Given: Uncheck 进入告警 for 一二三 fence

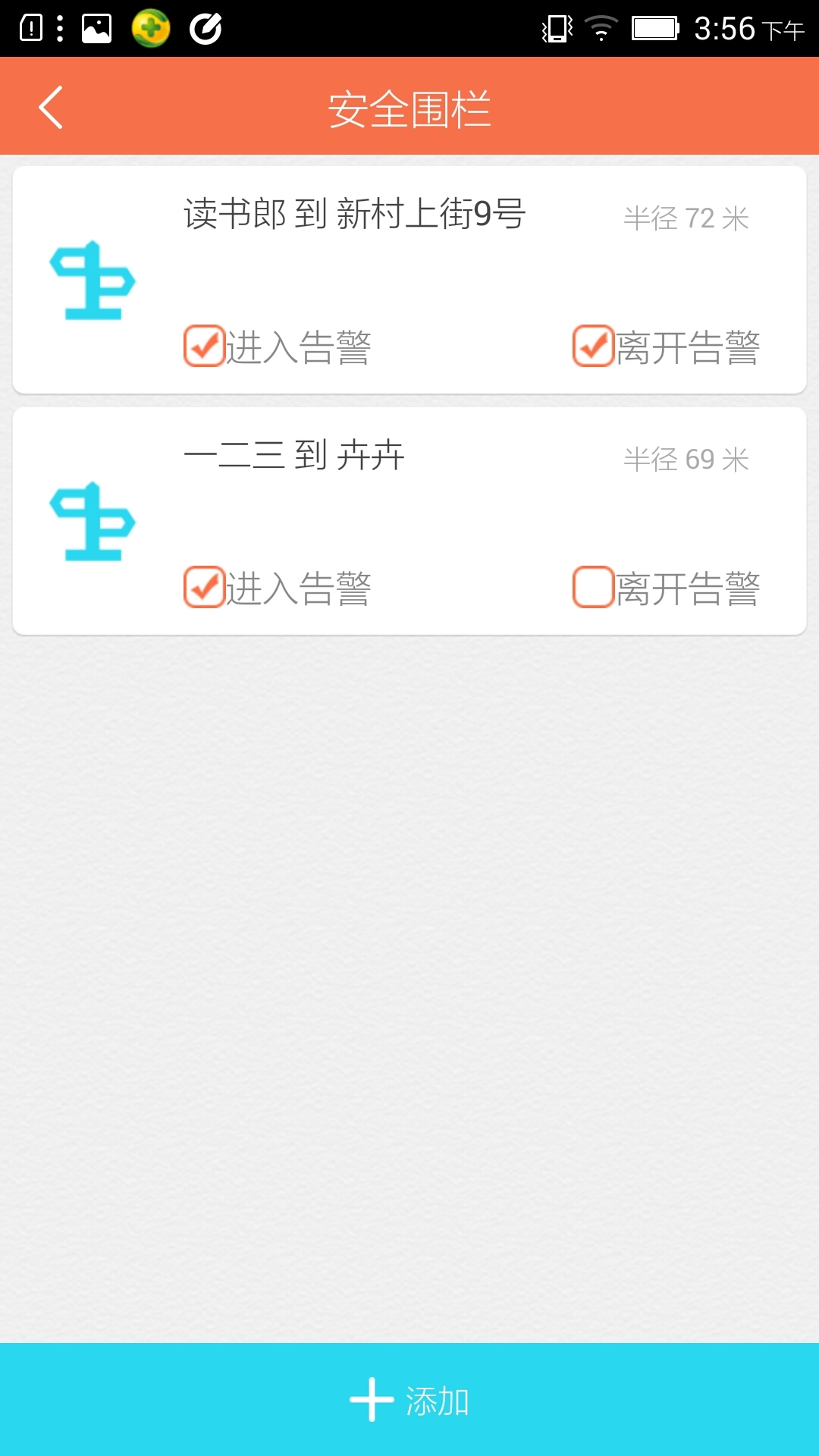Looking at the screenshot, I should (205, 588).
